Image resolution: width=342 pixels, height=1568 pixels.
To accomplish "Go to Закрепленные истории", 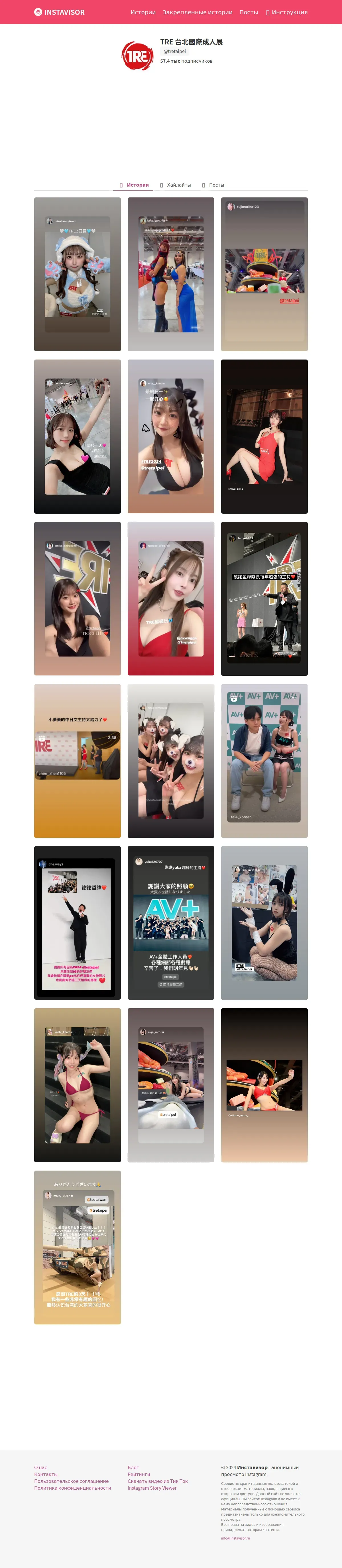I will [x=197, y=12].
